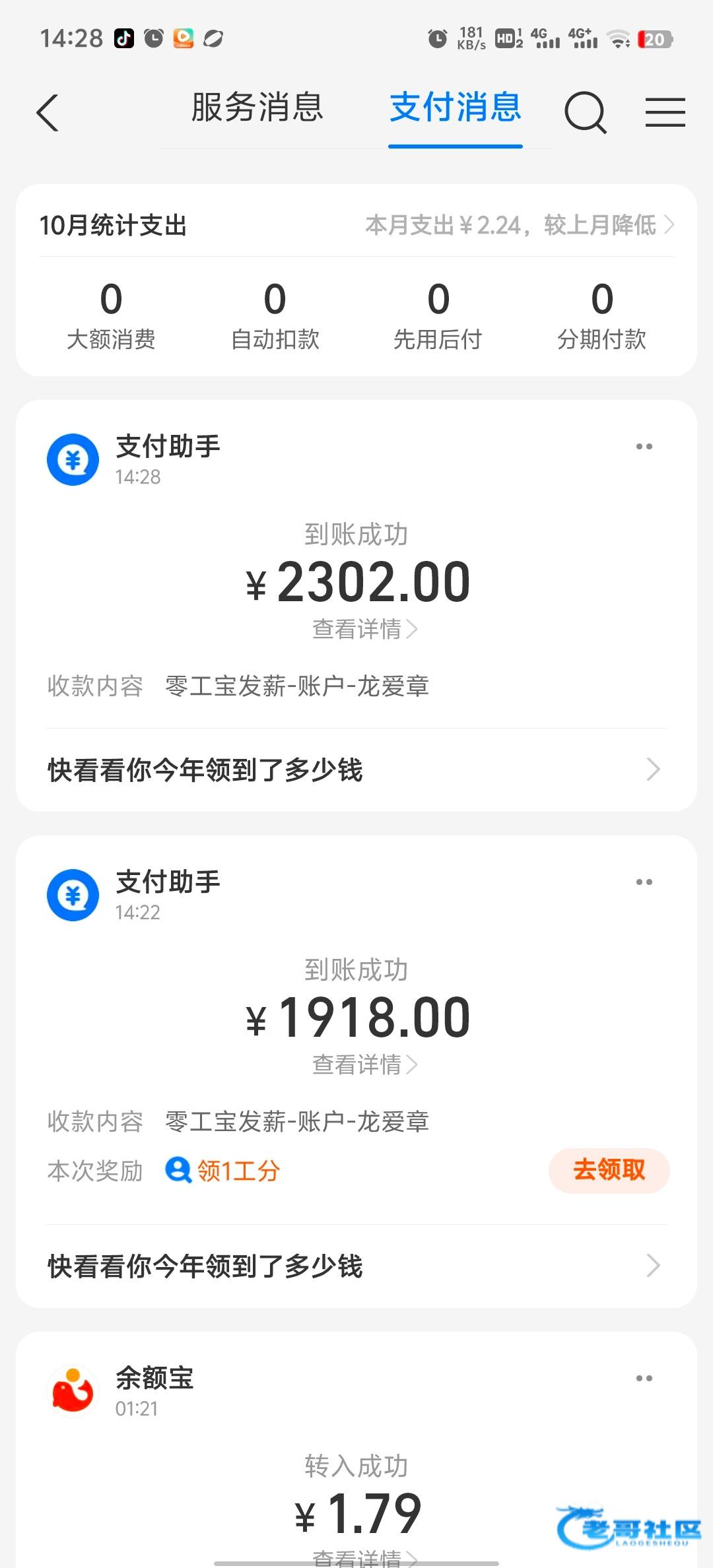View this month's spending comparison details

tap(519, 226)
